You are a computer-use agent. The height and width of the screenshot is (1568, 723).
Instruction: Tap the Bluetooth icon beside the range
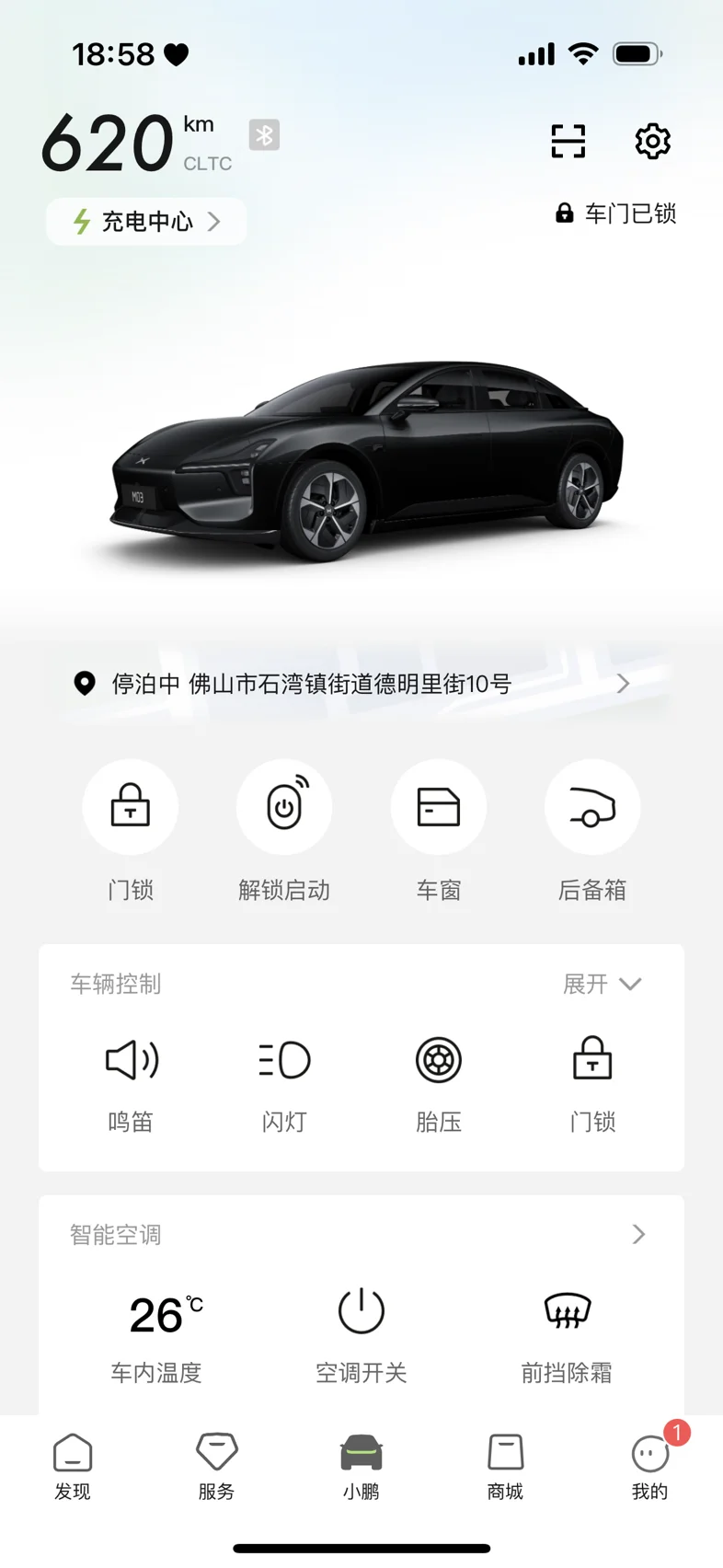coord(264,135)
